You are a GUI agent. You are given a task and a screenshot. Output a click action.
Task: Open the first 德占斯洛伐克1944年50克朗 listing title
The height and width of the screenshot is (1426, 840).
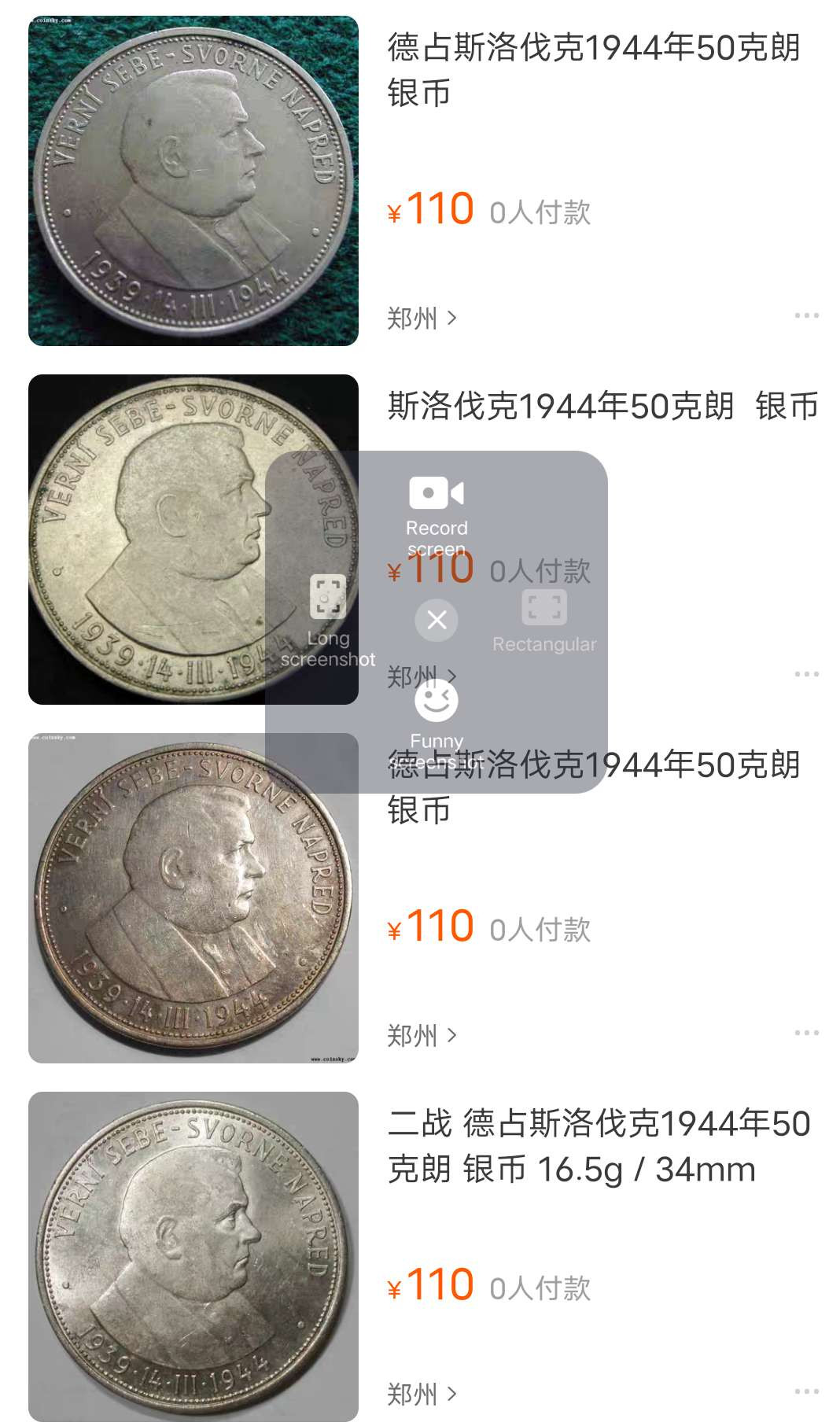point(593,71)
